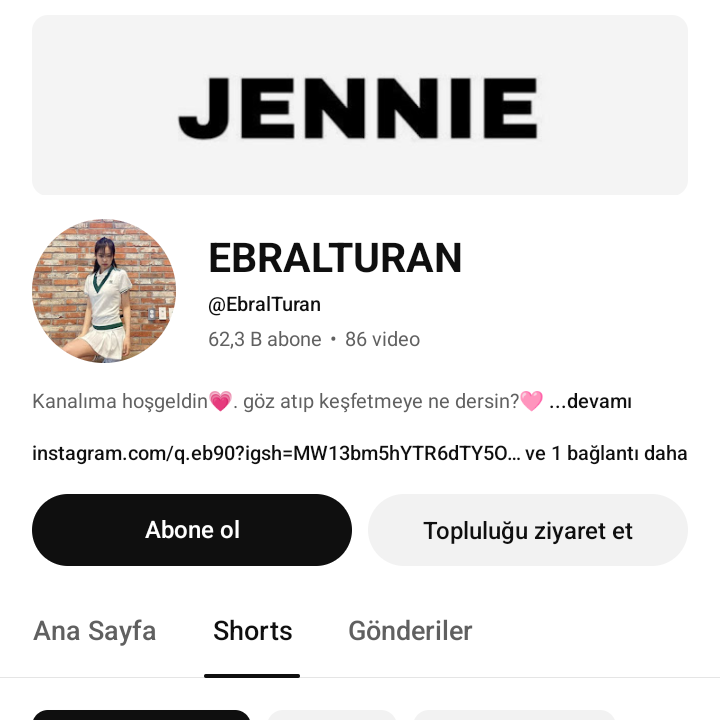This screenshot has height=720, width=720.
Task: Switch to the Ana Sayfa tab
Action: 95,631
